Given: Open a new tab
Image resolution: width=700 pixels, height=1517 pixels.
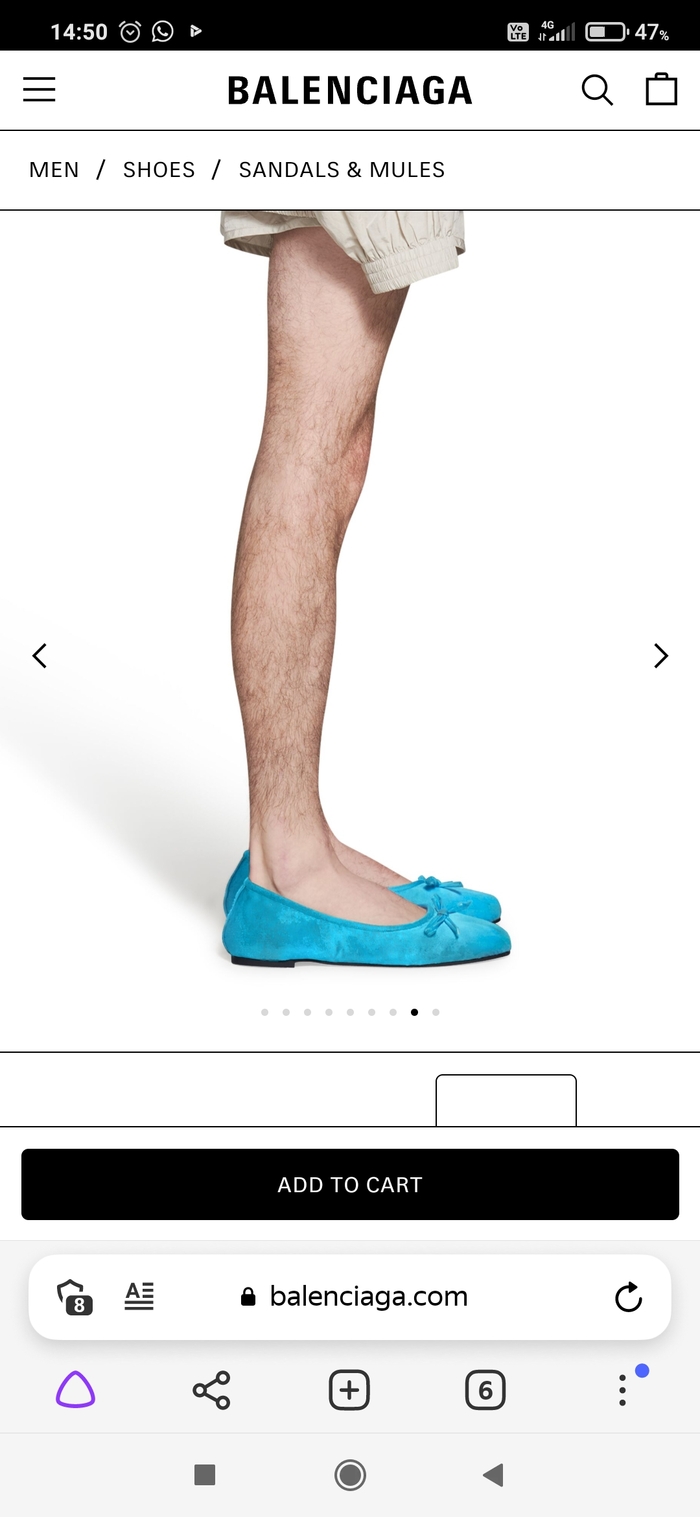Looking at the screenshot, I should [349, 1390].
